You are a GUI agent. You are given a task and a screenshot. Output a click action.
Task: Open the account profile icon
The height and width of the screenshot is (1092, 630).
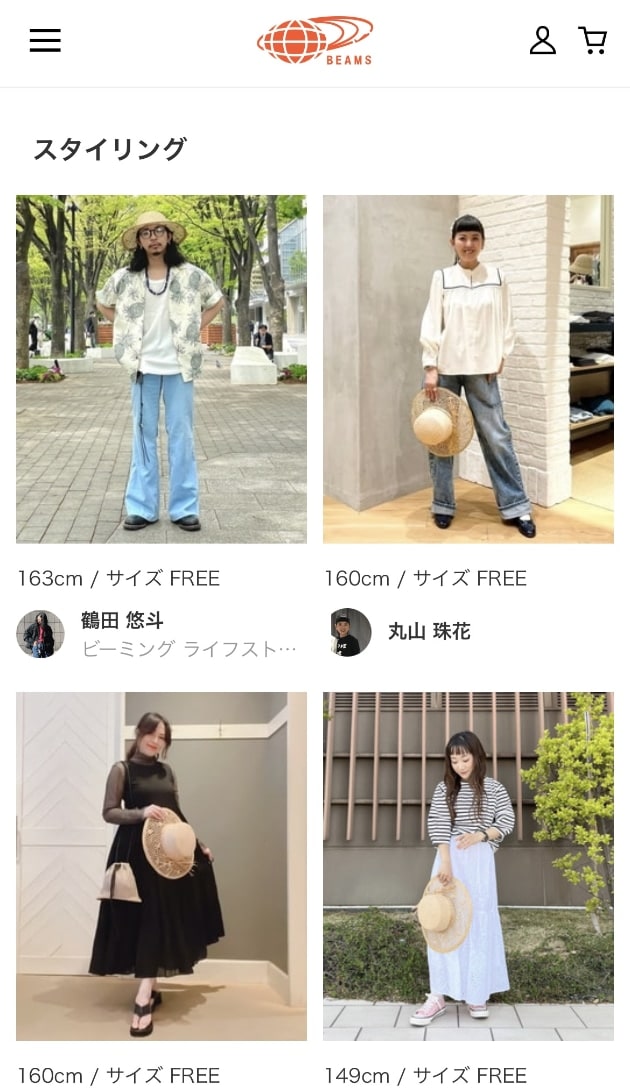coord(542,40)
